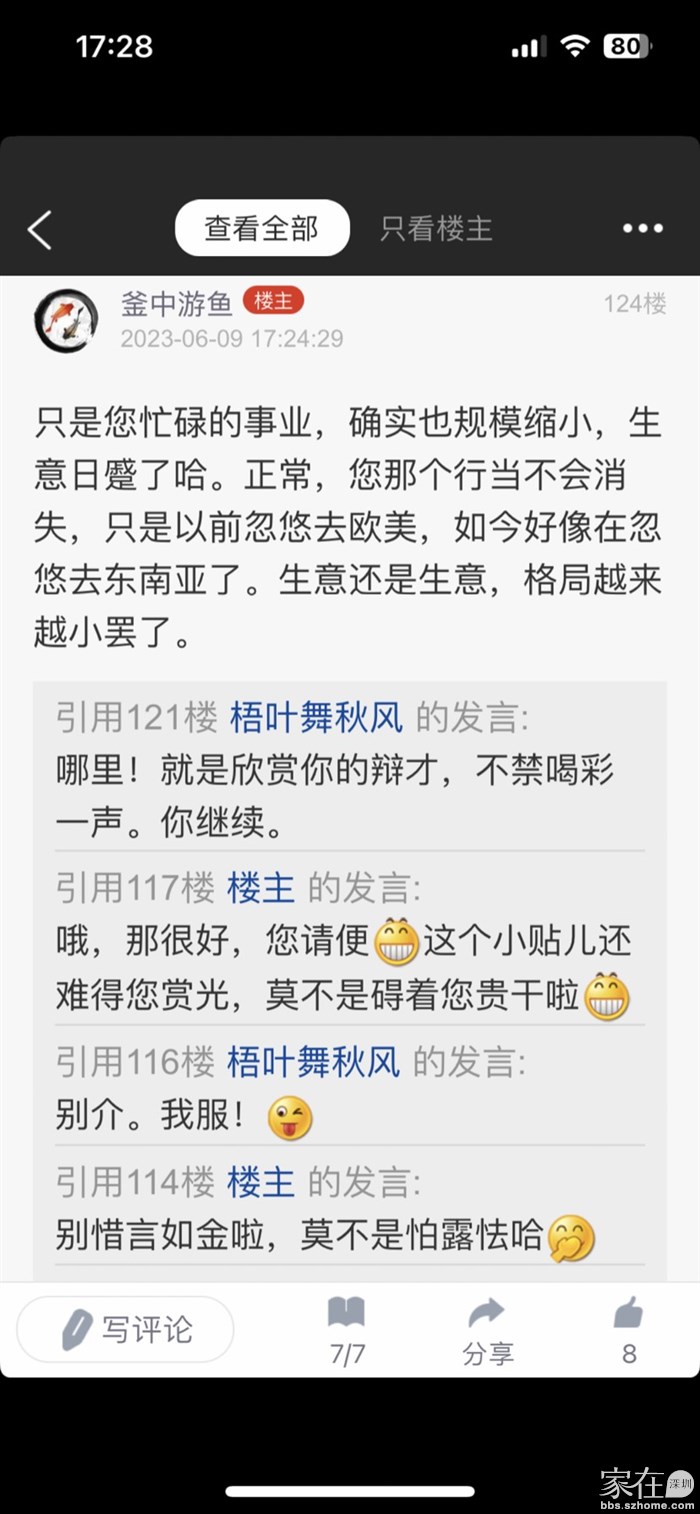
Task: Switch to the 只看楼主 tab
Action: click(436, 228)
